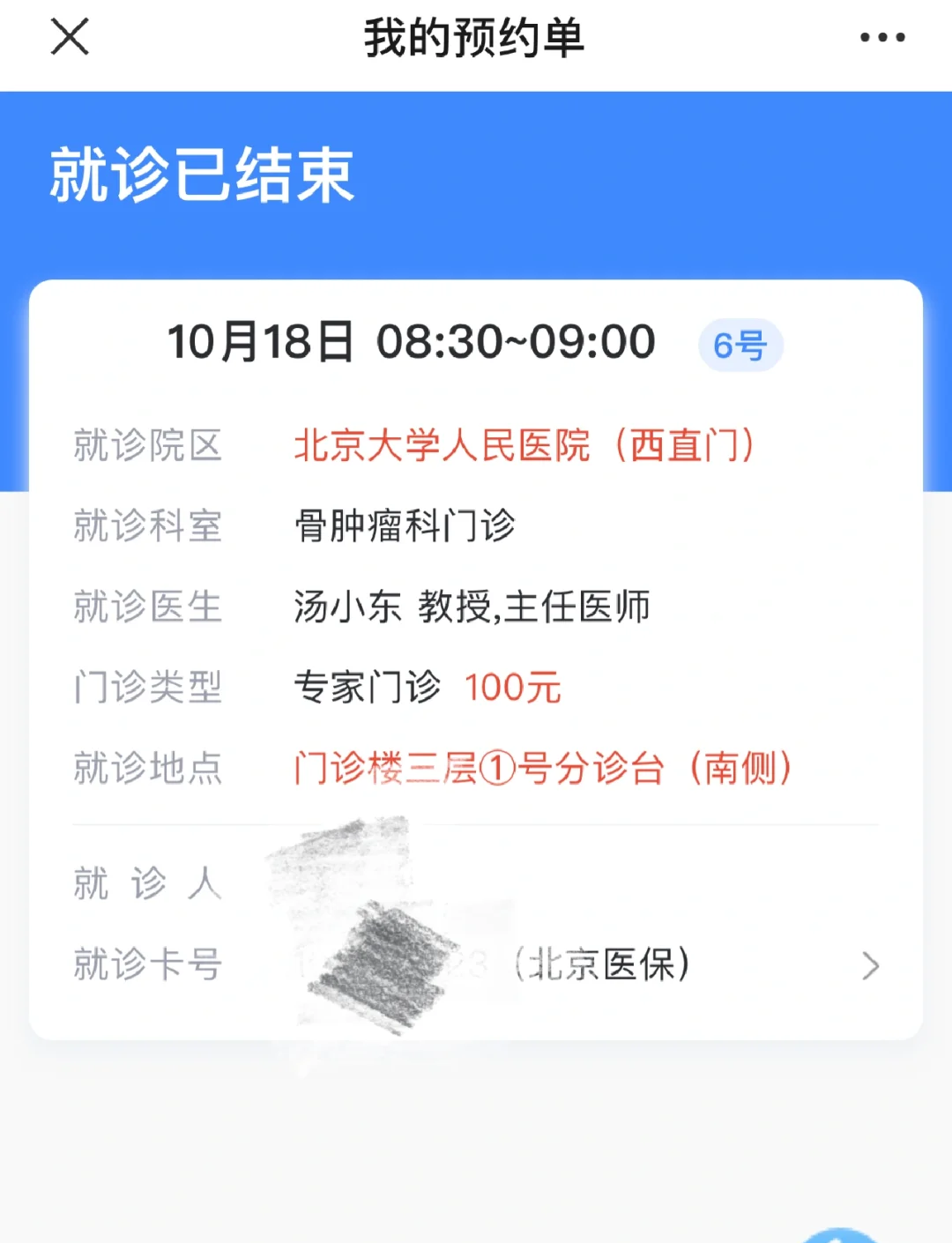
Task: Tap the X close icon top left
Action: point(69,37)
